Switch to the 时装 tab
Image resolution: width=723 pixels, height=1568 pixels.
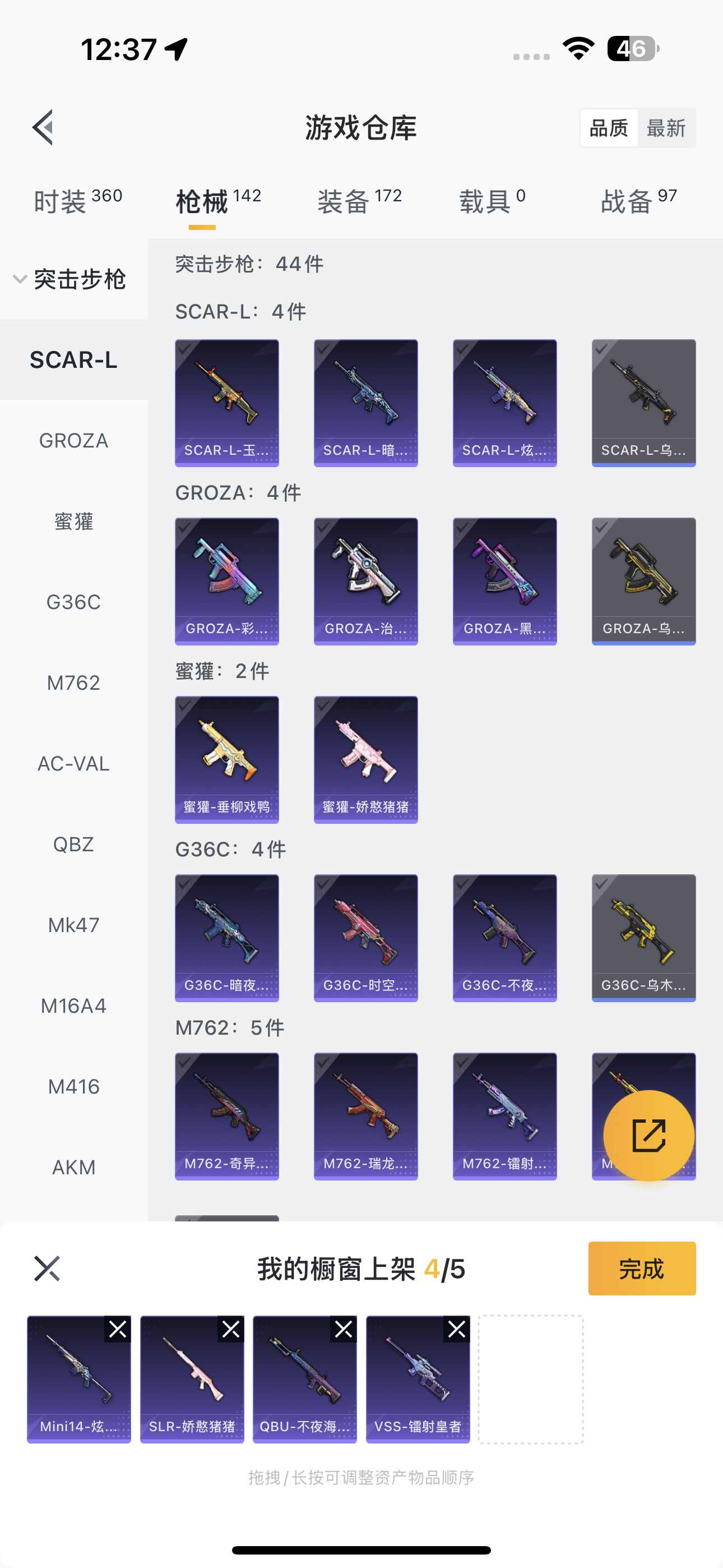point(78,201)
